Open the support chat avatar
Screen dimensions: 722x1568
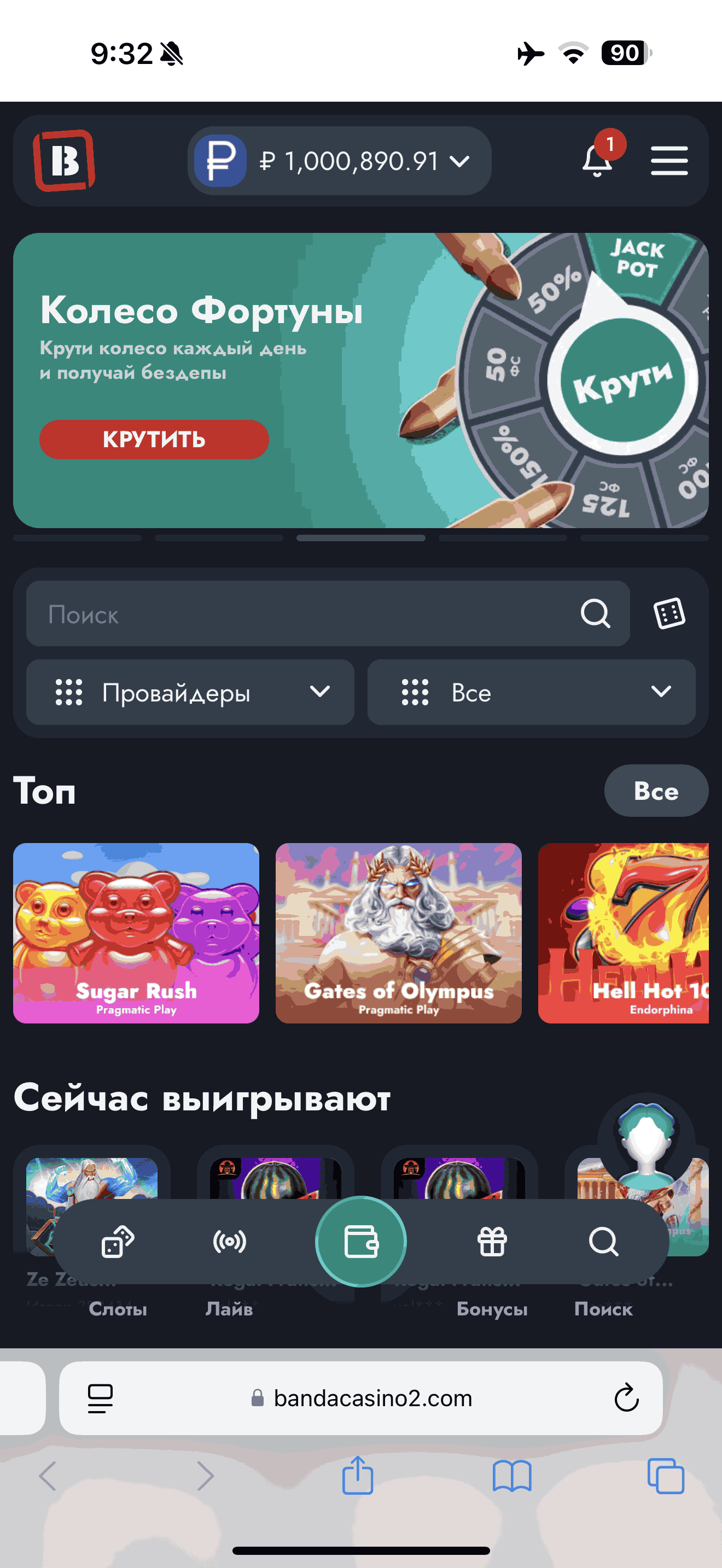pyautogui.click(x=646, y=1139)
